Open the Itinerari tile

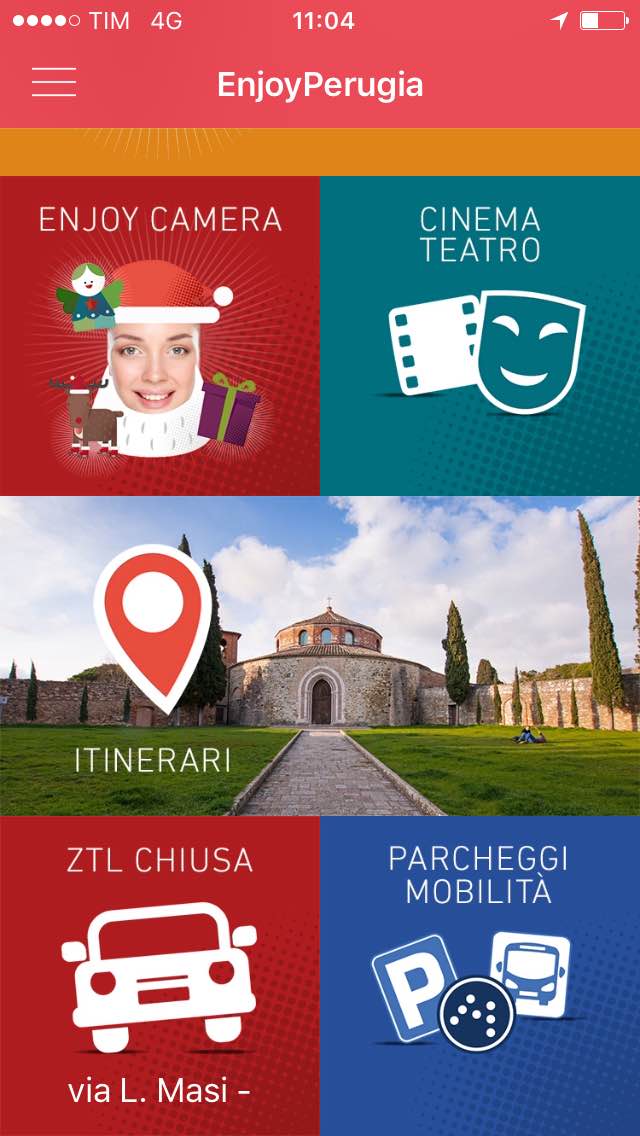coord(320,656)
